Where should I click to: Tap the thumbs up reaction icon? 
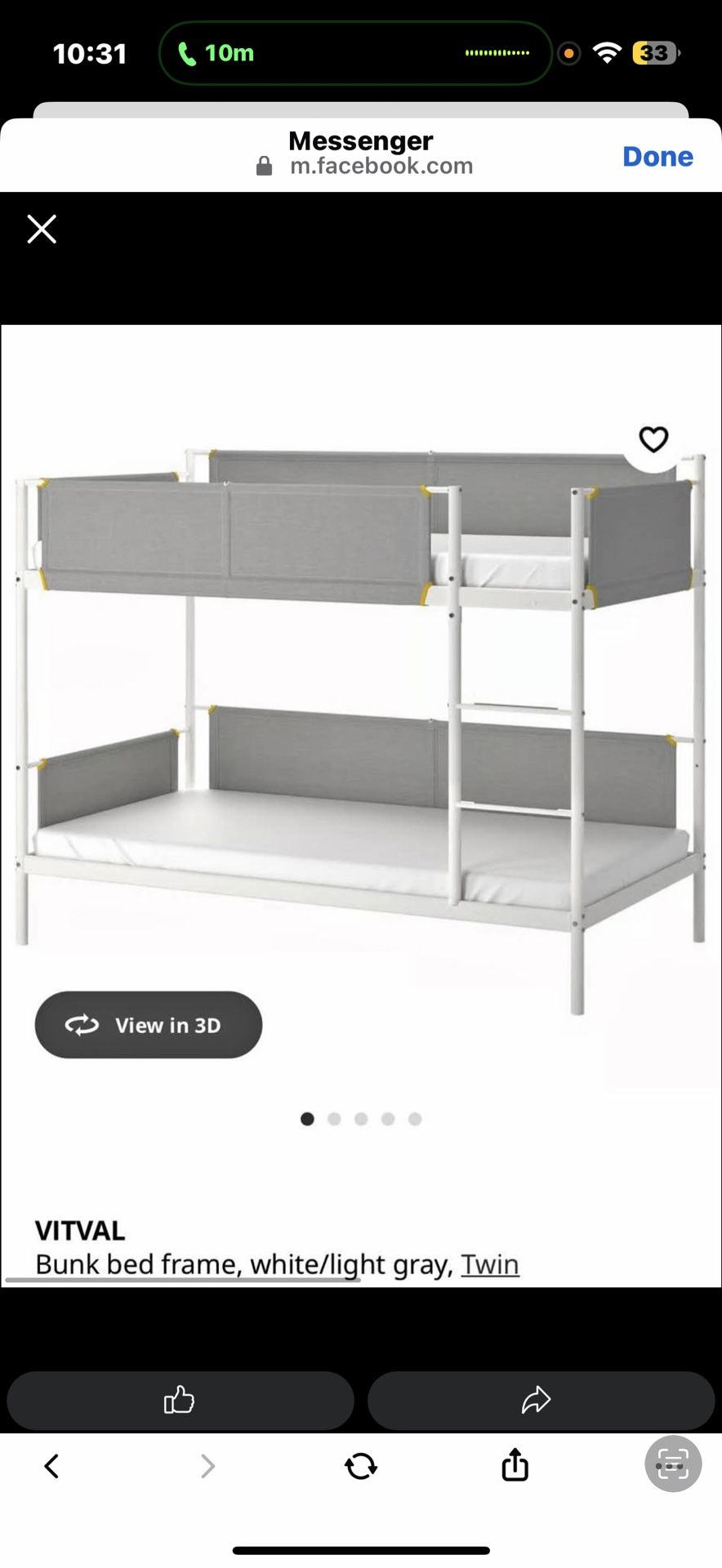click(x=180, y=1400)
